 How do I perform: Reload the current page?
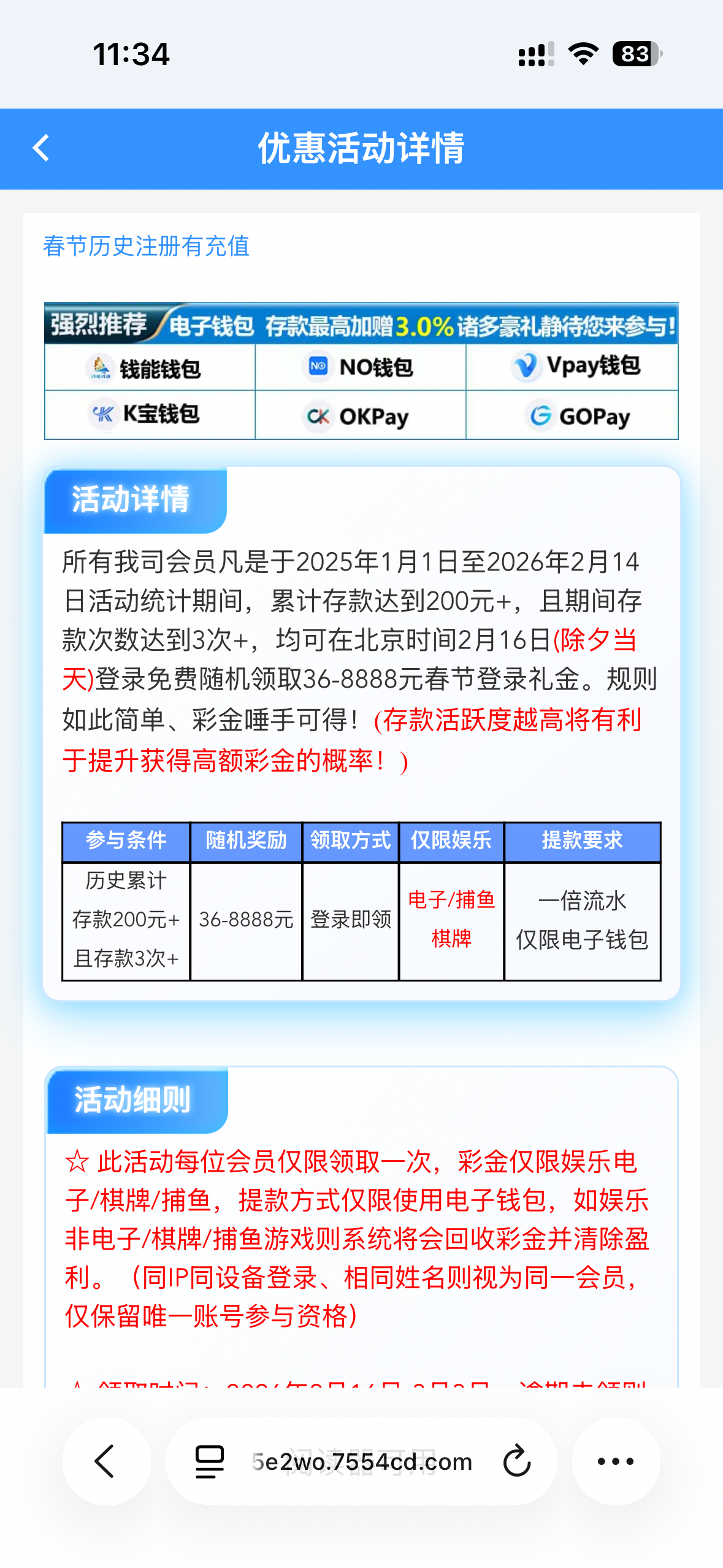[516, 1461]
